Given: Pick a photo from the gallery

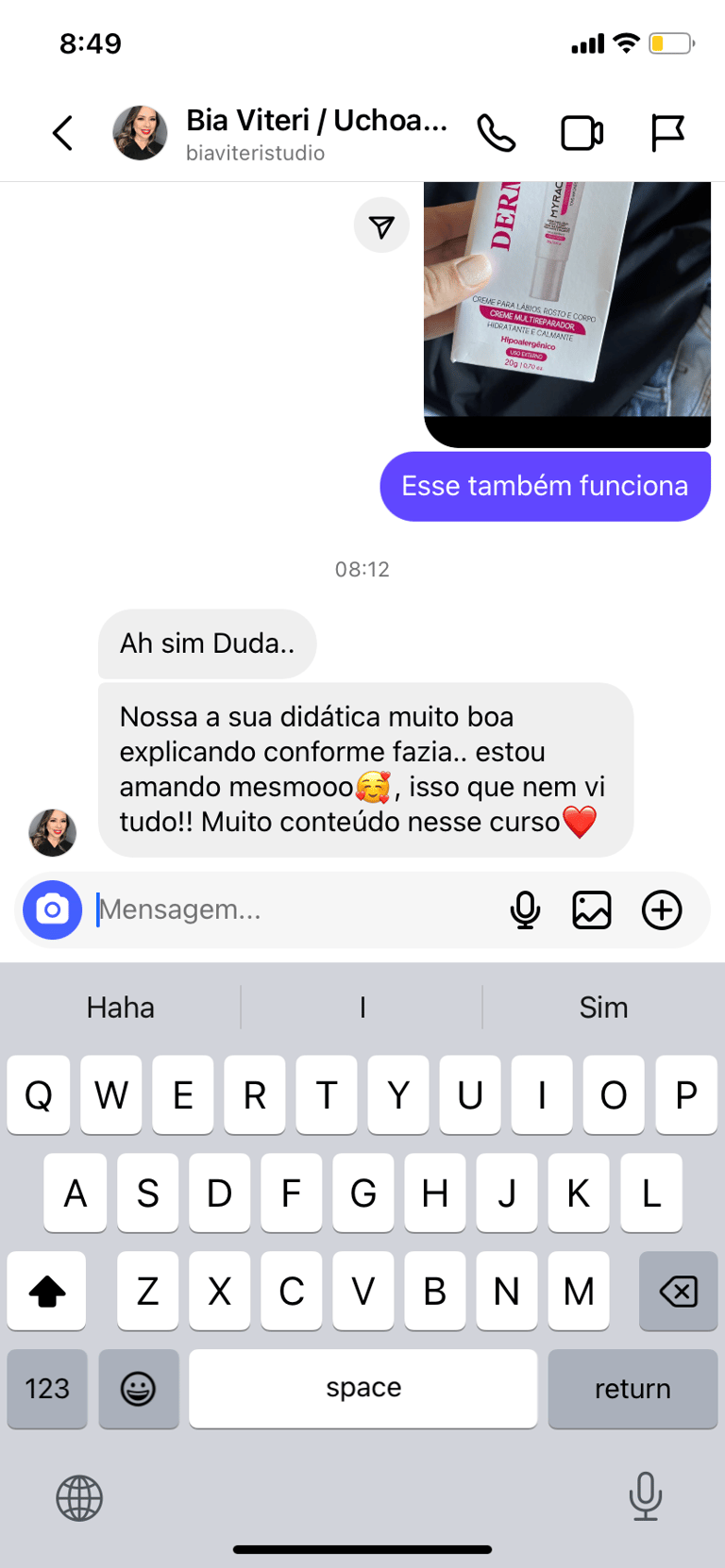Looking at the screenshot, I should 592,909.
